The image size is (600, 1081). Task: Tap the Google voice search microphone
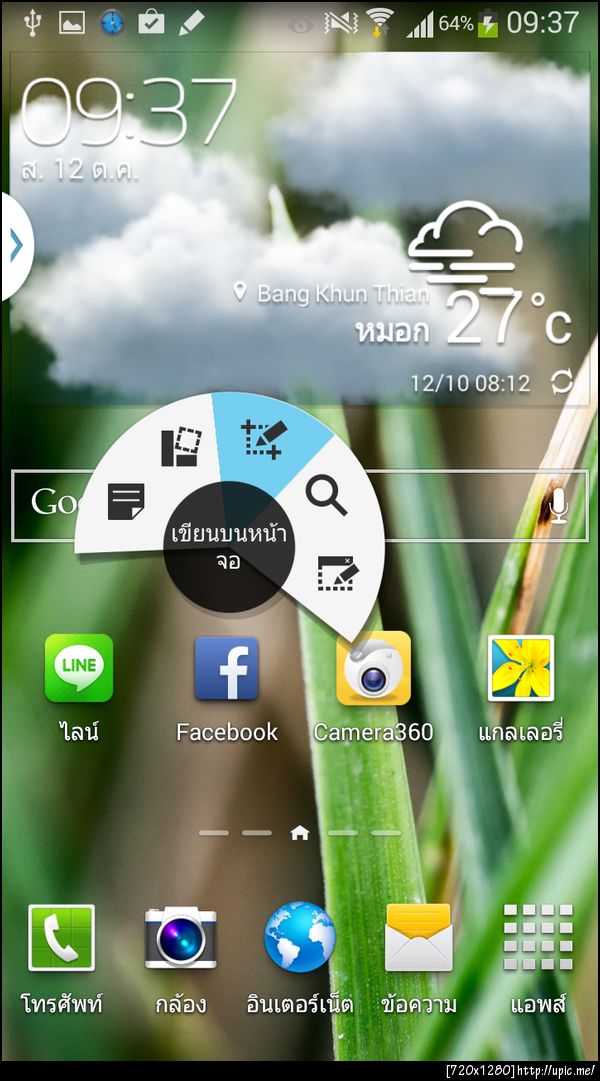click(x=557, y=506)
